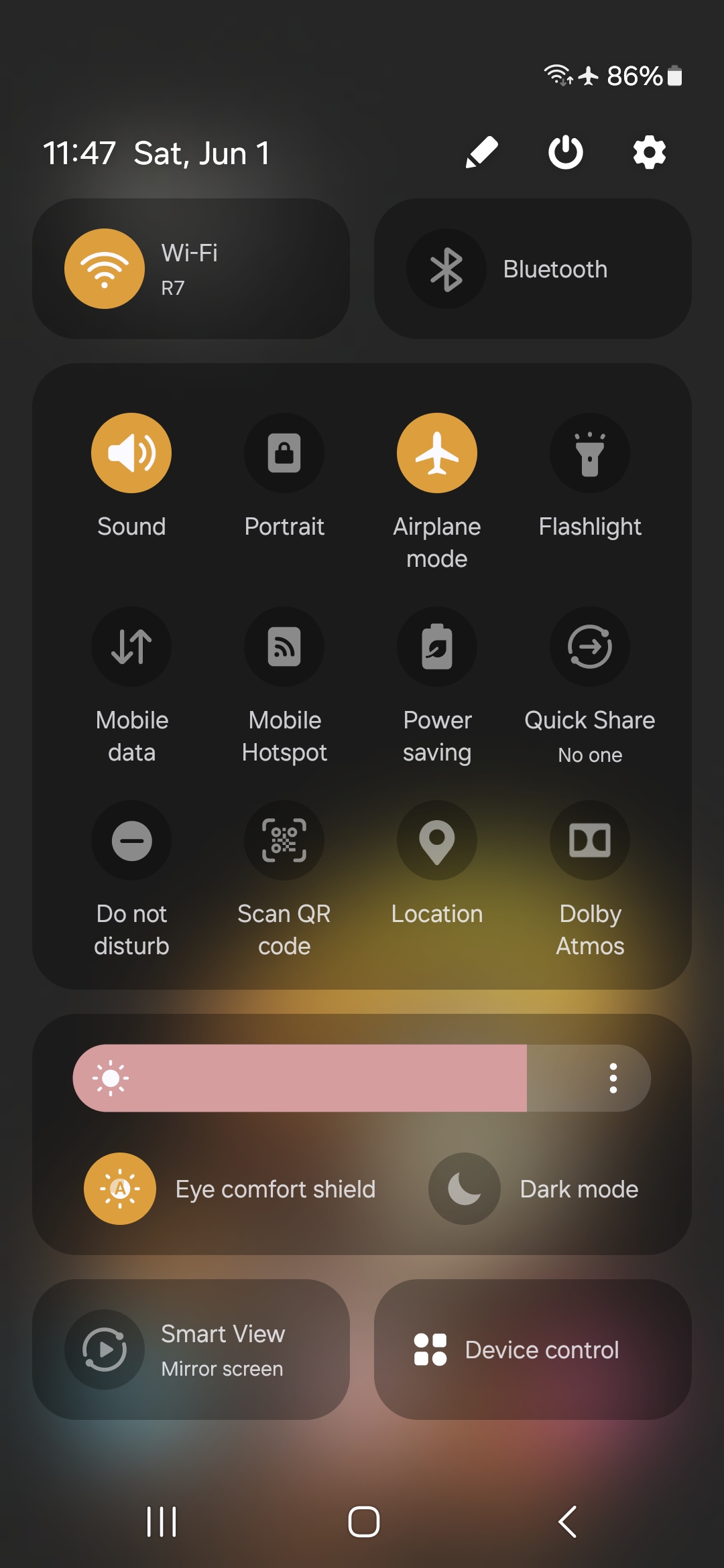Turn on Location
The width and height of the screenshot is (724, 1568).
pyautogui.click(x=437, y=840)
